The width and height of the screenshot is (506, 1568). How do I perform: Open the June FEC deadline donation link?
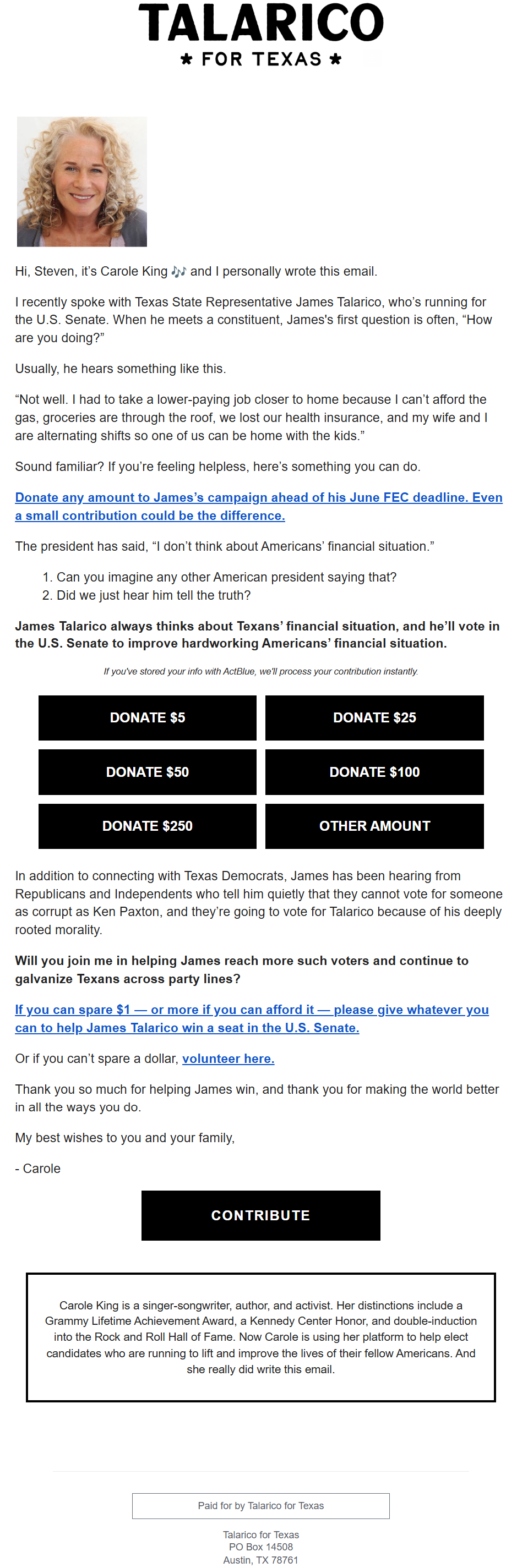coord(259,506)
